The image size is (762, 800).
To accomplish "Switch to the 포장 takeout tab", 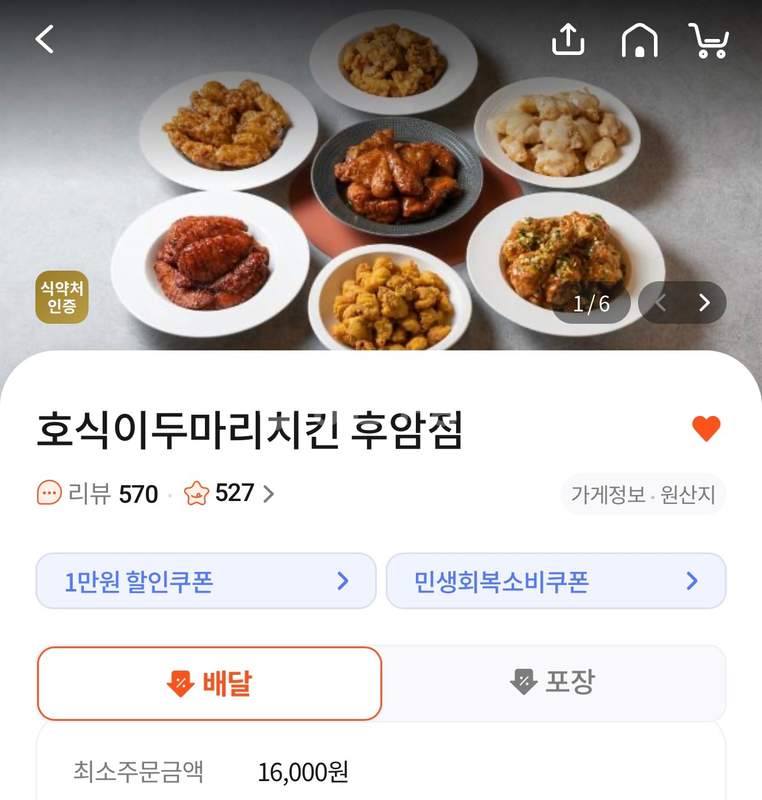I will pyautogui.click(x=553, y=683).
